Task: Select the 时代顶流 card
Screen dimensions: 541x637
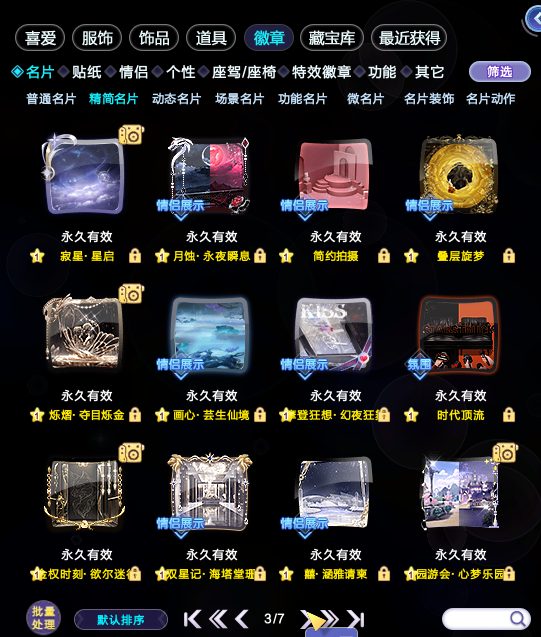Action: [459, 334]
